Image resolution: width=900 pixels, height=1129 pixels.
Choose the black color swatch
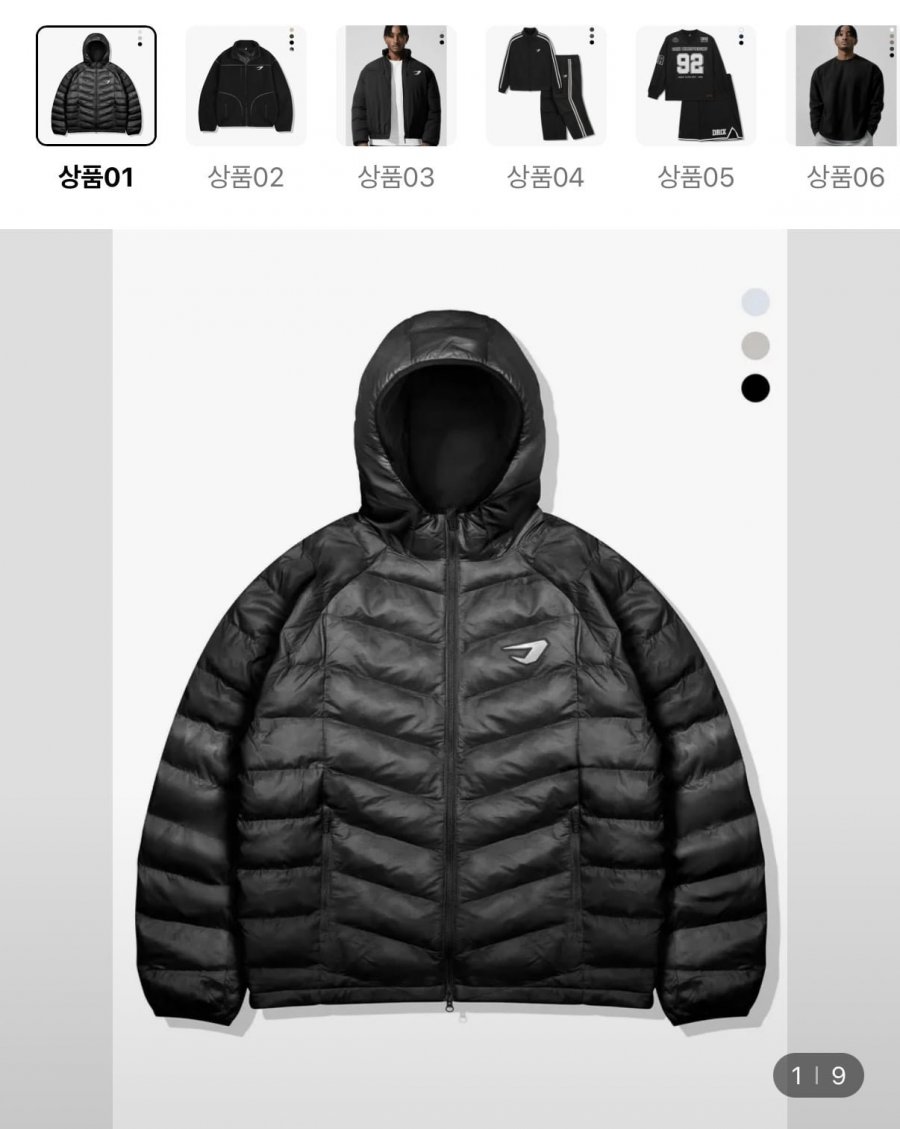tap(756, 388)
